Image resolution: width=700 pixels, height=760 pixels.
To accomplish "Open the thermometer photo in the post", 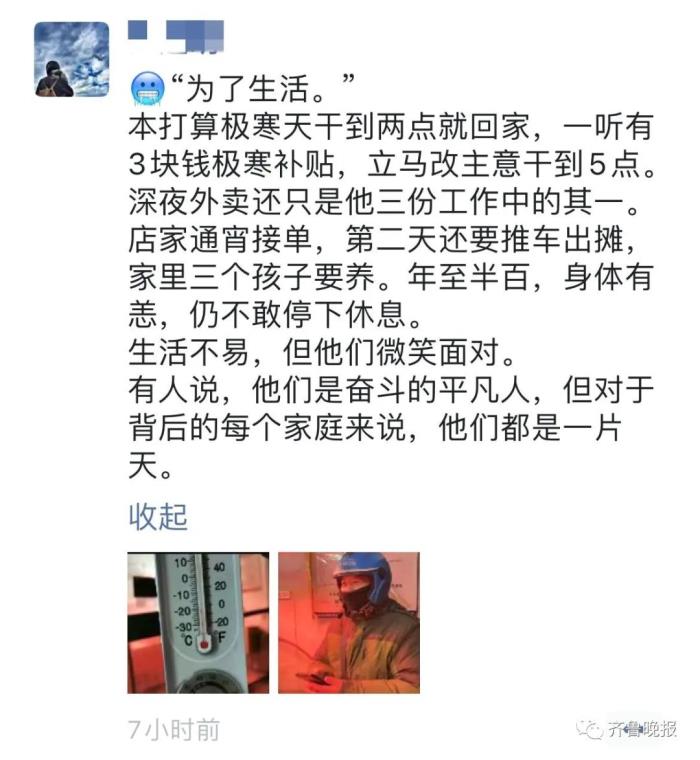I will [198, 623].
